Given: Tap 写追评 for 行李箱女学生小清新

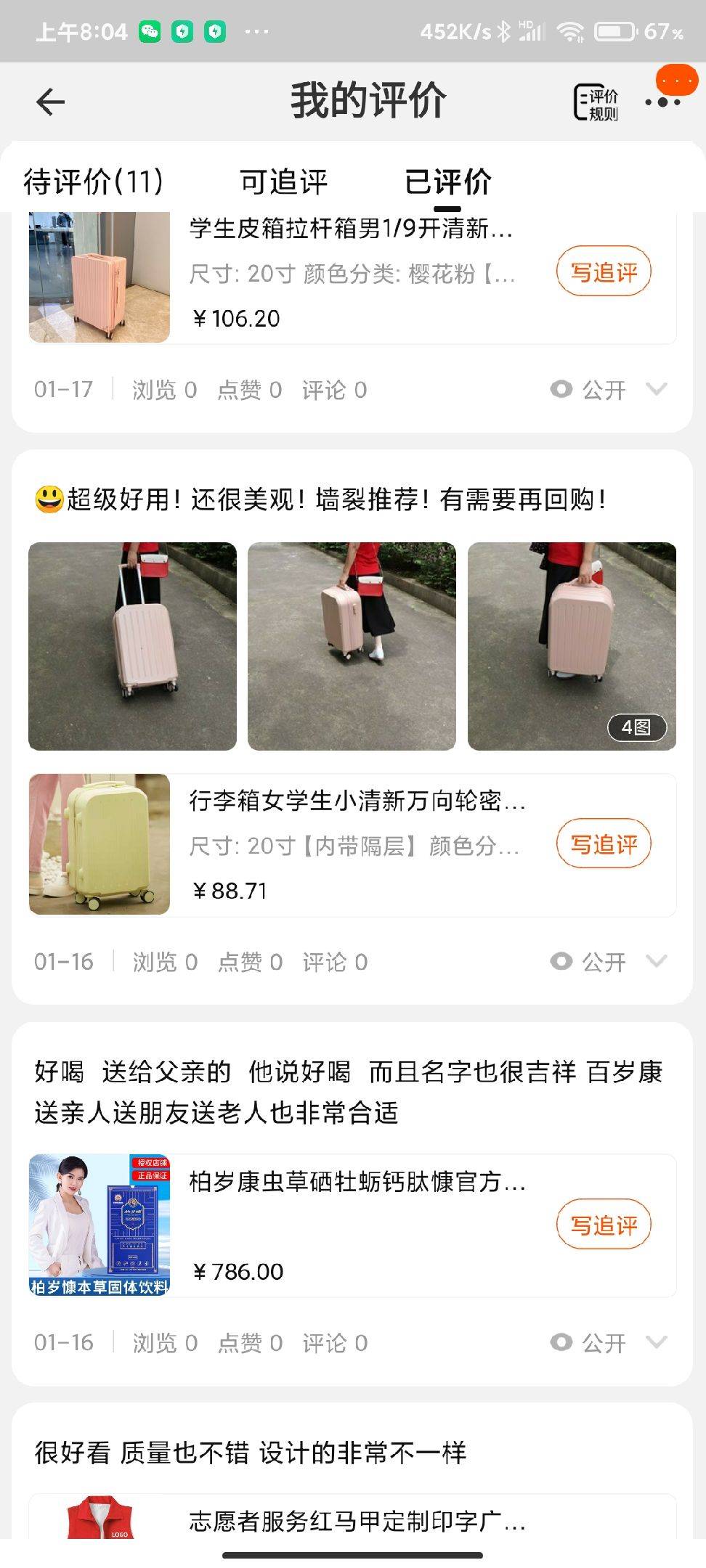Looking at the screenshot, I should coord(603,844).
